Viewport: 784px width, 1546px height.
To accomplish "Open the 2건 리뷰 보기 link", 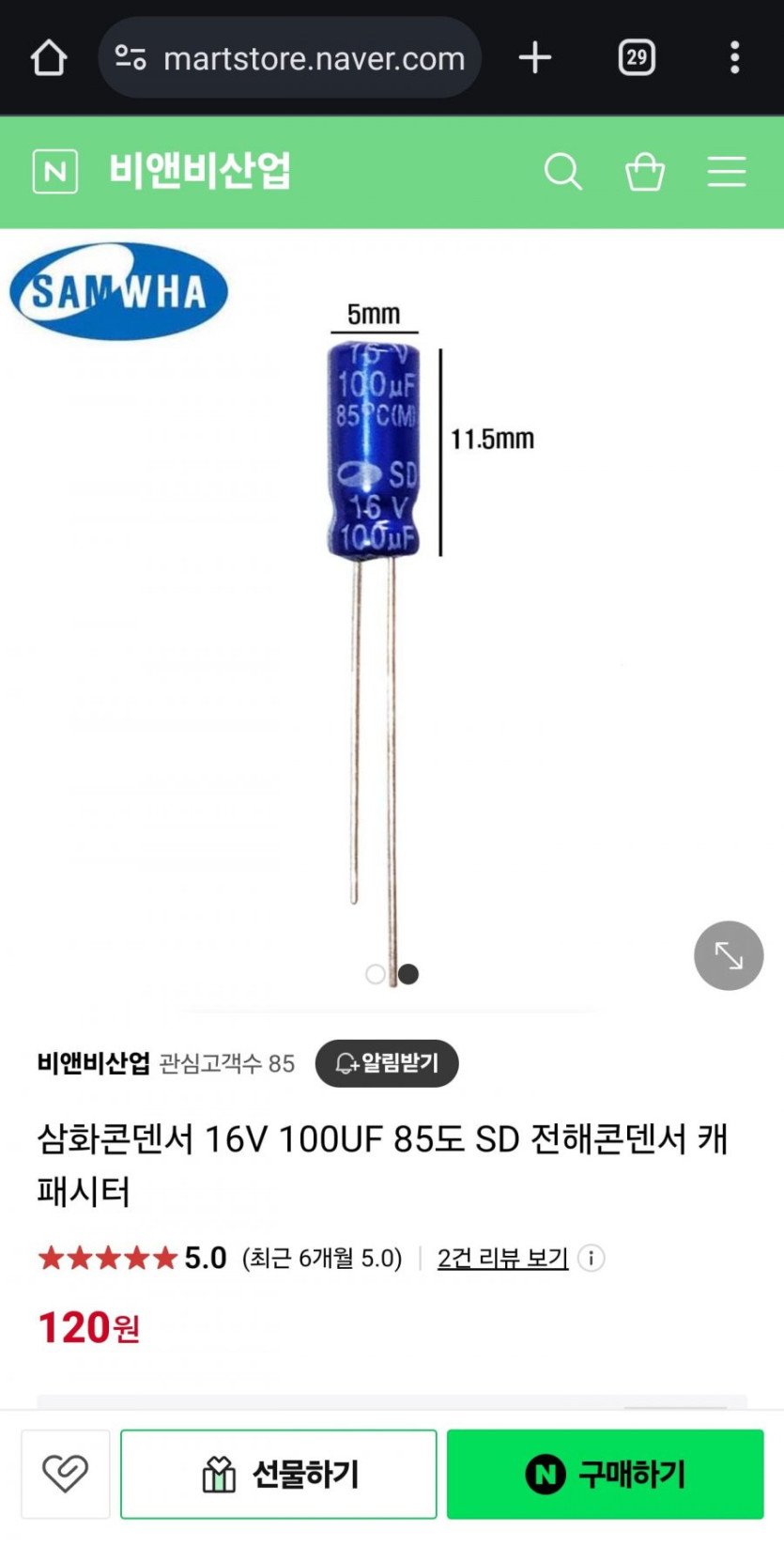I will [x=502, y=1258].
